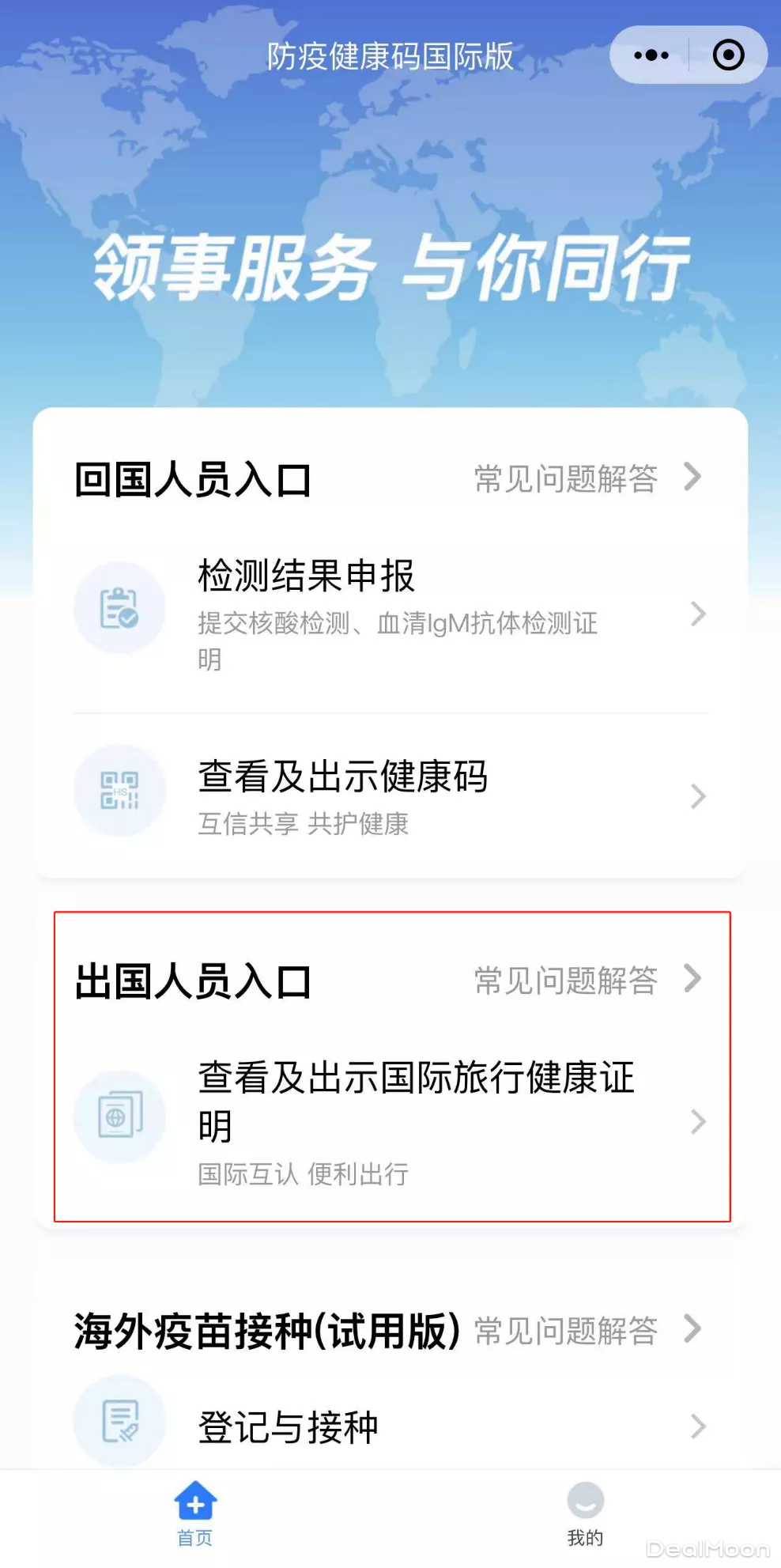The height and width of the screenshot is (1568, 781).
Task: Open 常见问题解答 for 海外疫苗接种
Action: [587, 1330]
